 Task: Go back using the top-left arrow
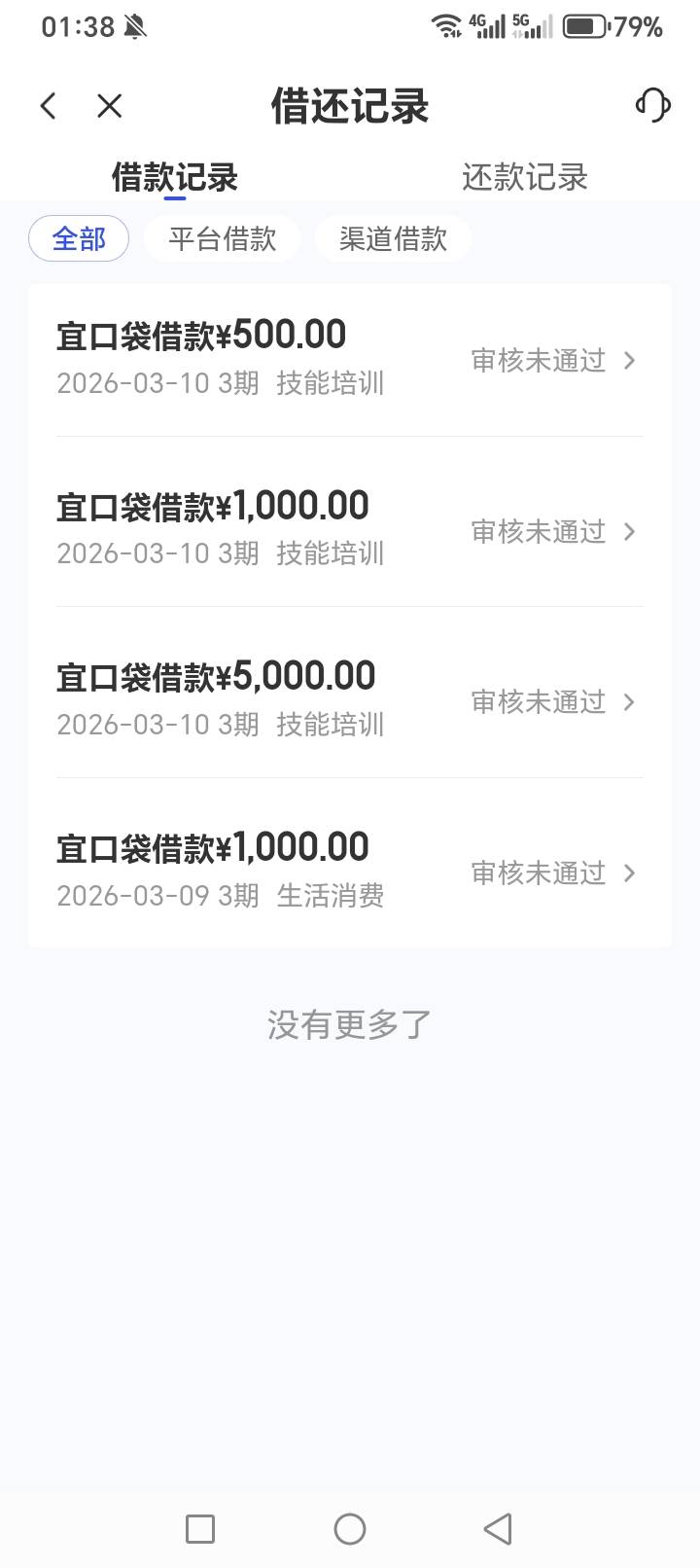click(49, 105)
